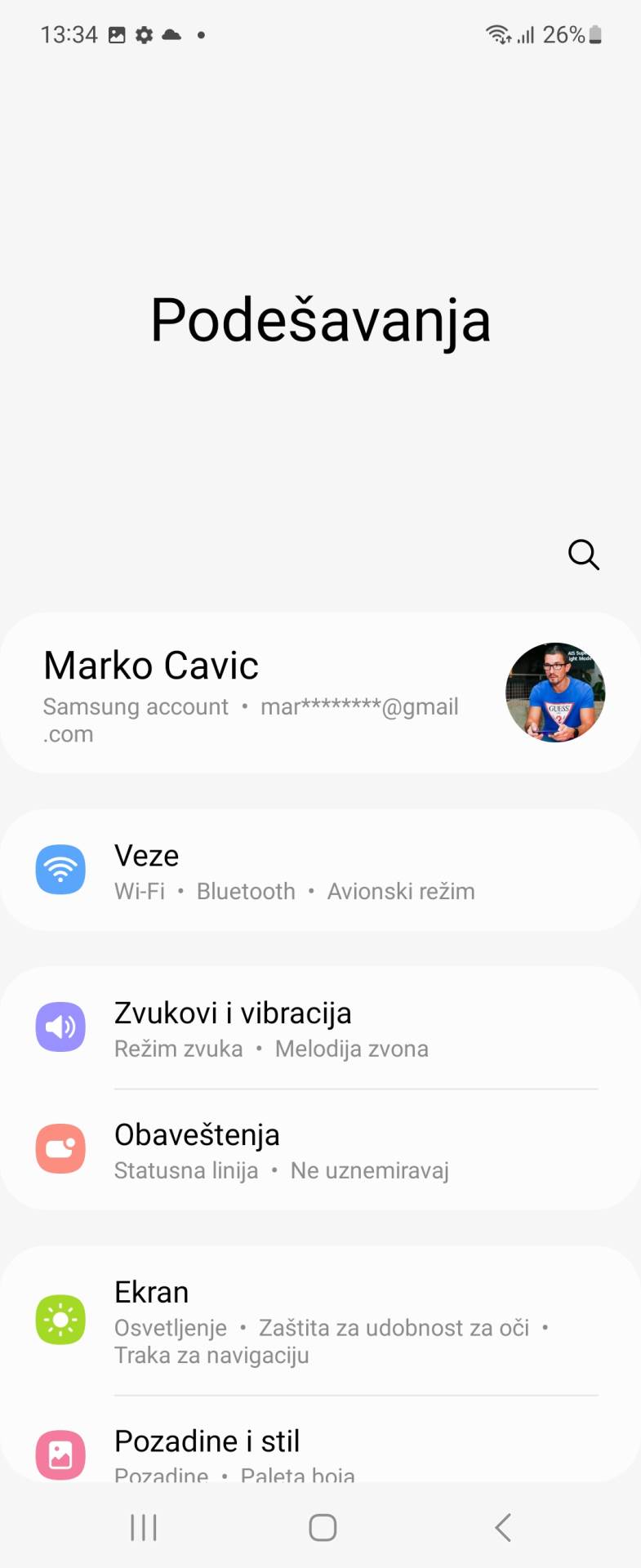Open the settings search magnifier
Screen dimensions: 641x1568
pyautogui.click(x=584, y=555)
